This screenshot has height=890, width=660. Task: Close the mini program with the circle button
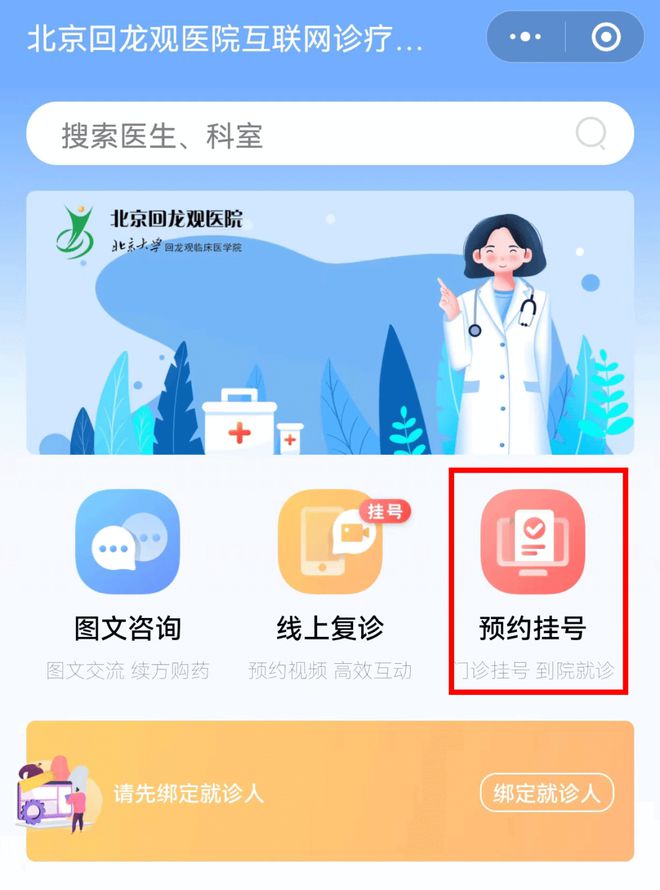point(605,38)
